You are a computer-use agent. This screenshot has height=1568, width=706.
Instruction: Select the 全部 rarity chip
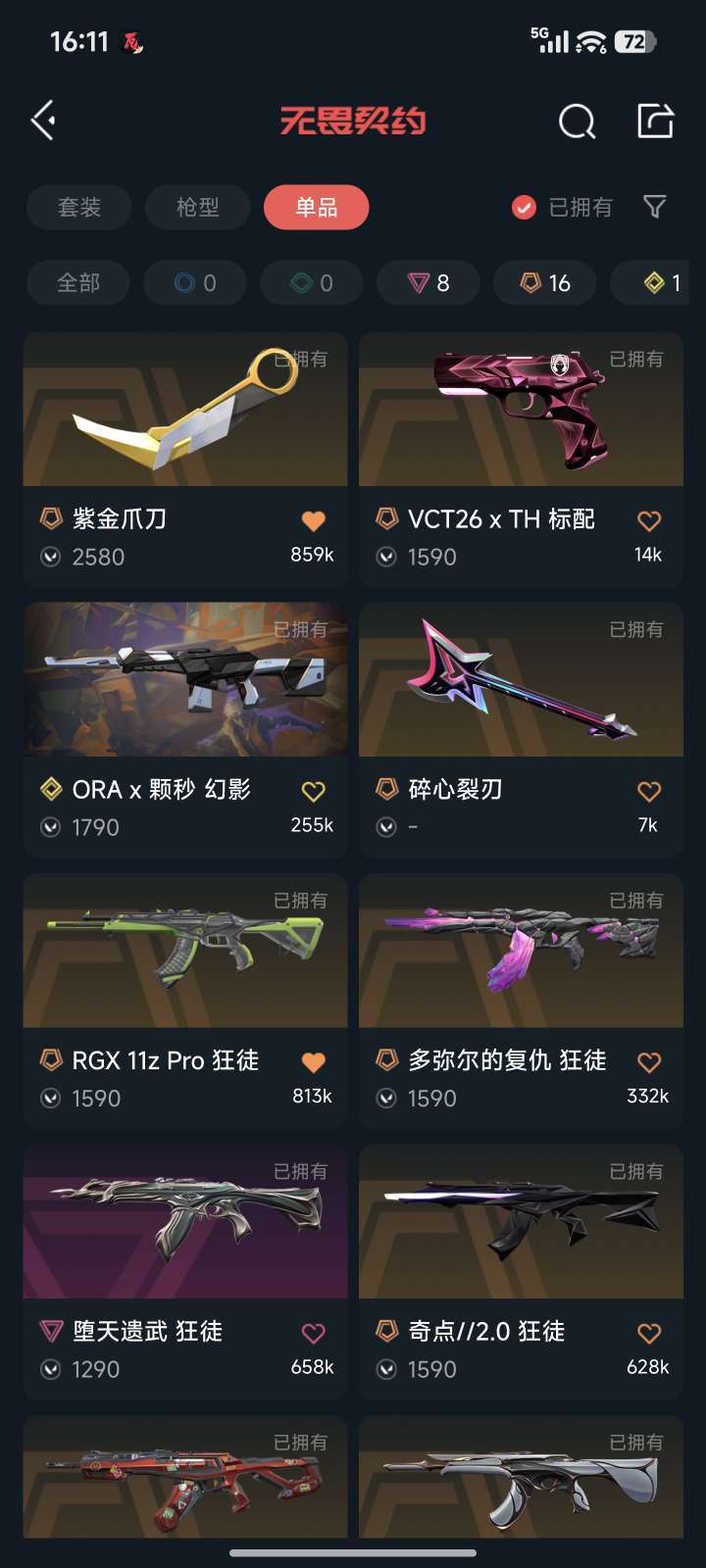point(78,283)
